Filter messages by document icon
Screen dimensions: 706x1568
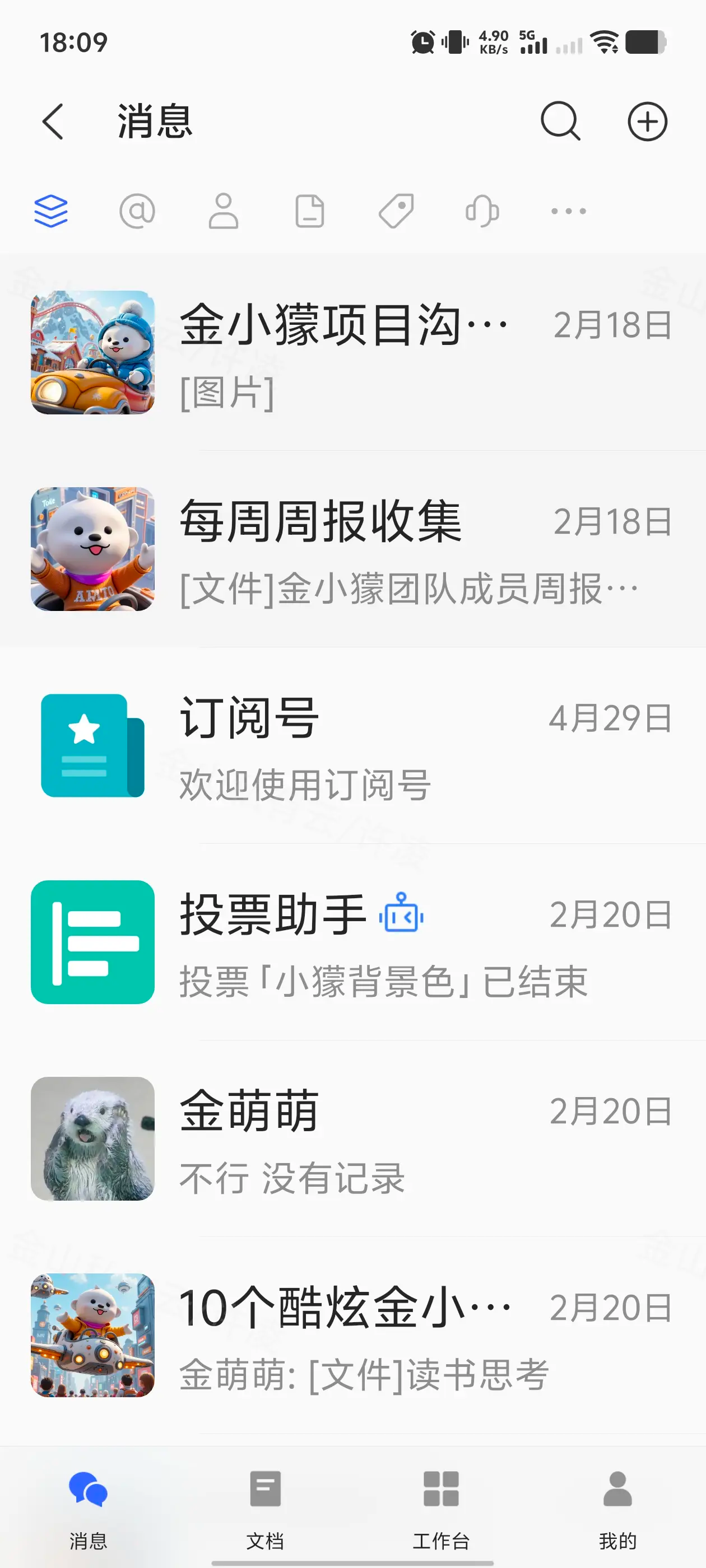309,211
